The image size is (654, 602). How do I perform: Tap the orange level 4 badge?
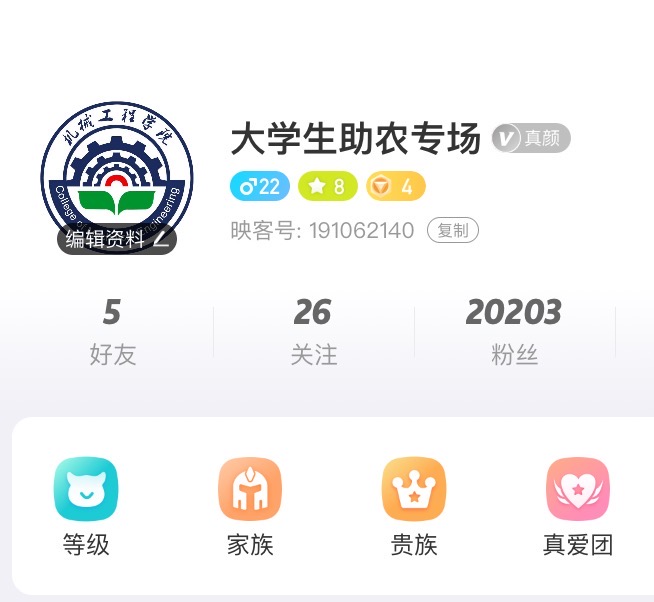click(395, 186)
